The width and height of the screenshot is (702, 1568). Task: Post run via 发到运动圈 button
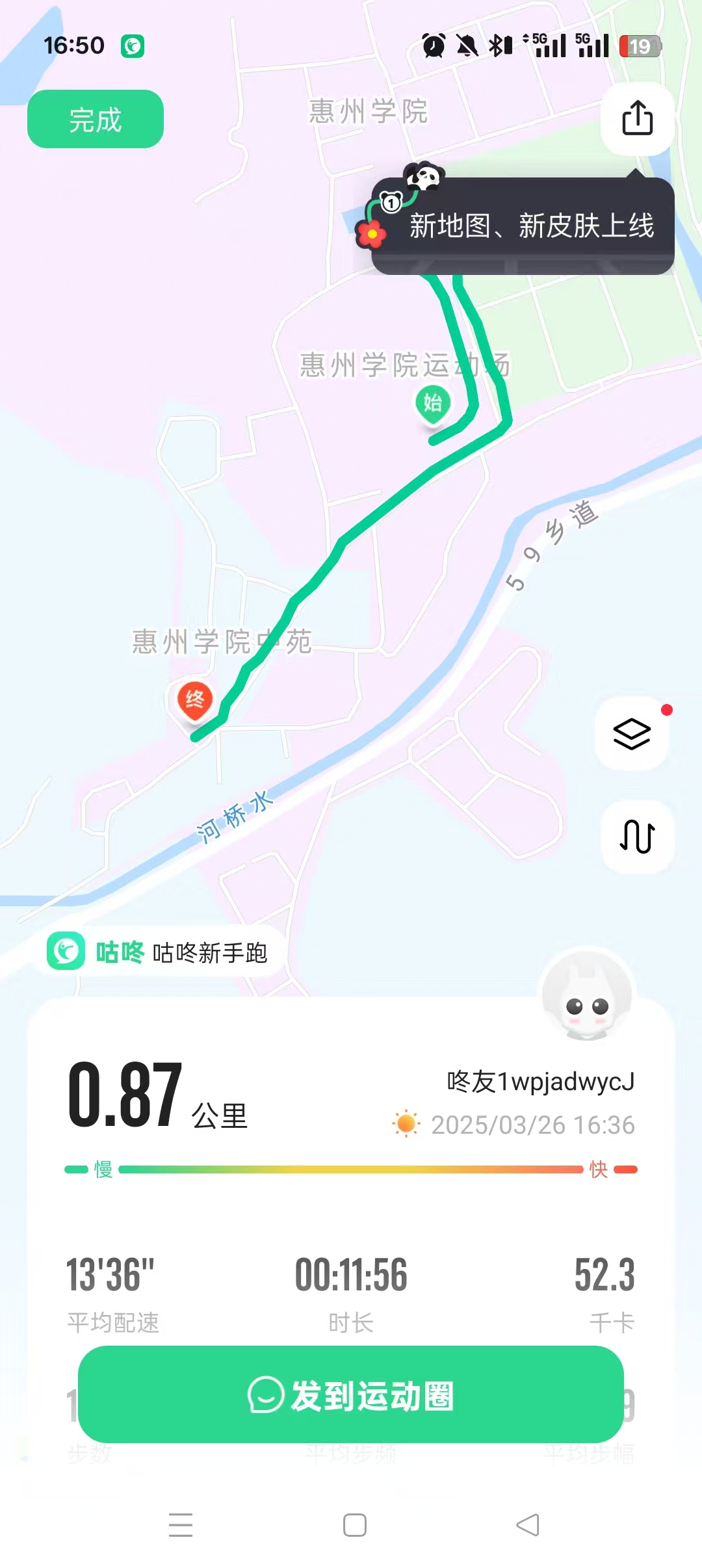coord(351,1395)
